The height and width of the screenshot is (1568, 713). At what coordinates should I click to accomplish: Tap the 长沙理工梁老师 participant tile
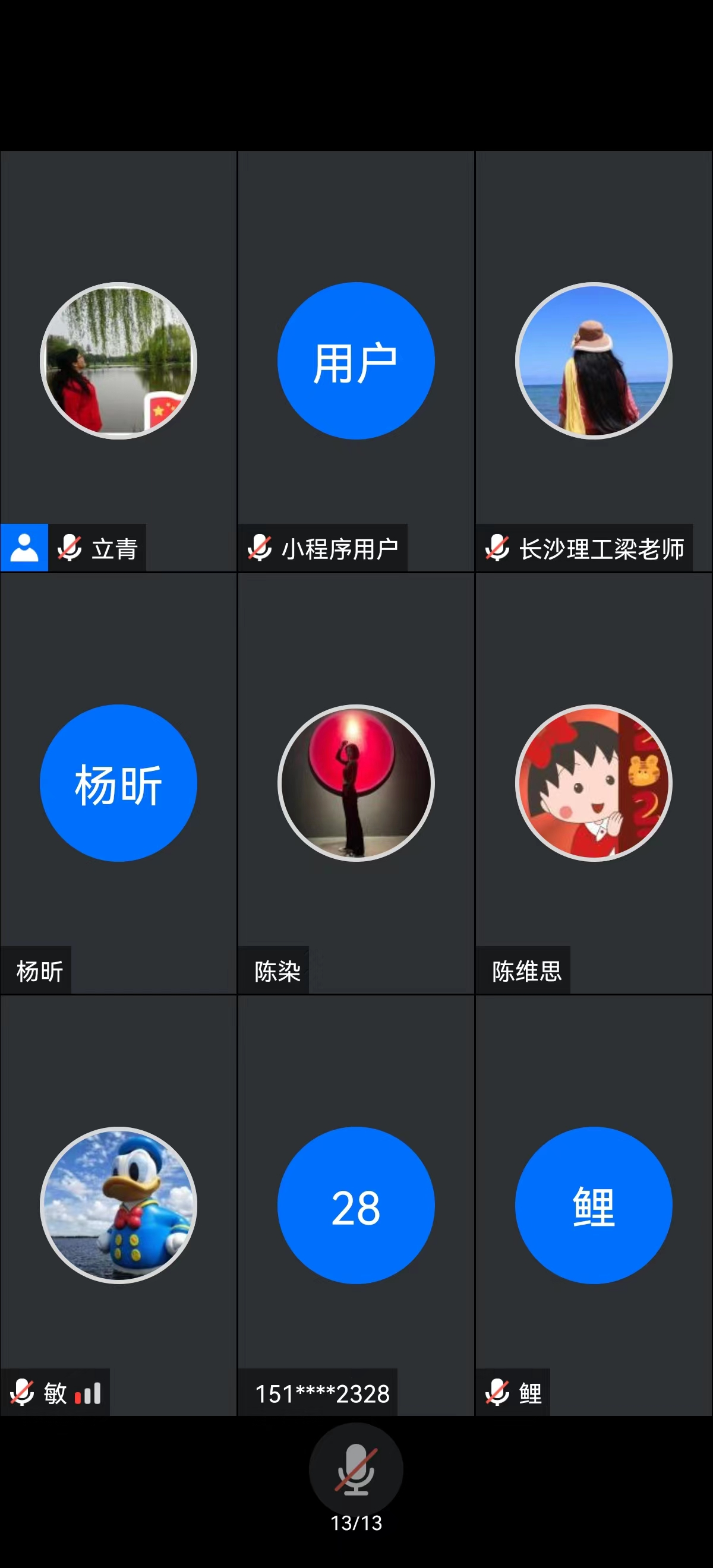[594, 361]
